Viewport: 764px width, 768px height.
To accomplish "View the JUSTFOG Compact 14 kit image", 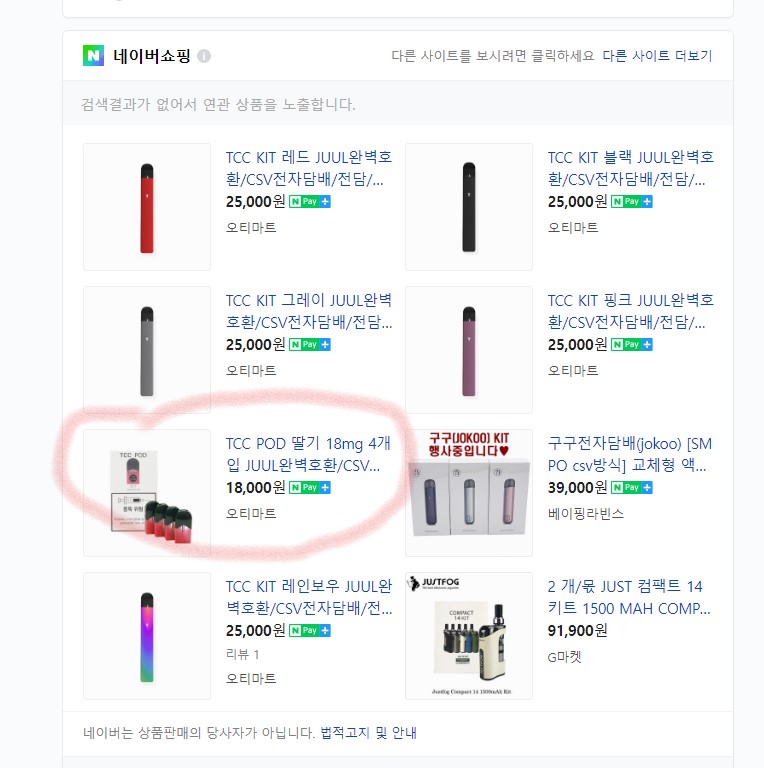I will click(x=469, y=636).
